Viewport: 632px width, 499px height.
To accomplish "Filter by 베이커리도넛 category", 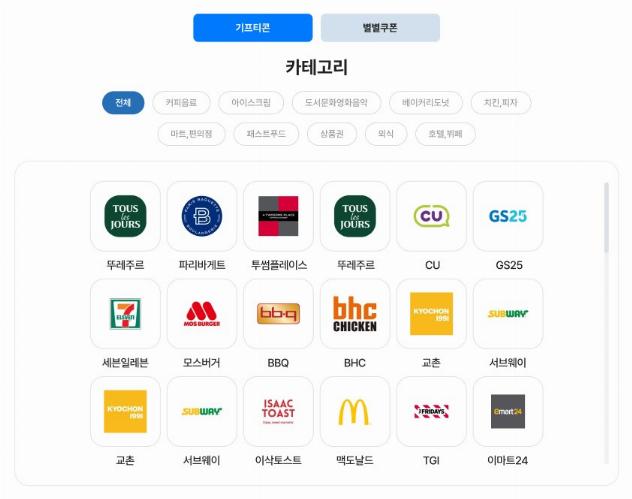I will (426, 103).
